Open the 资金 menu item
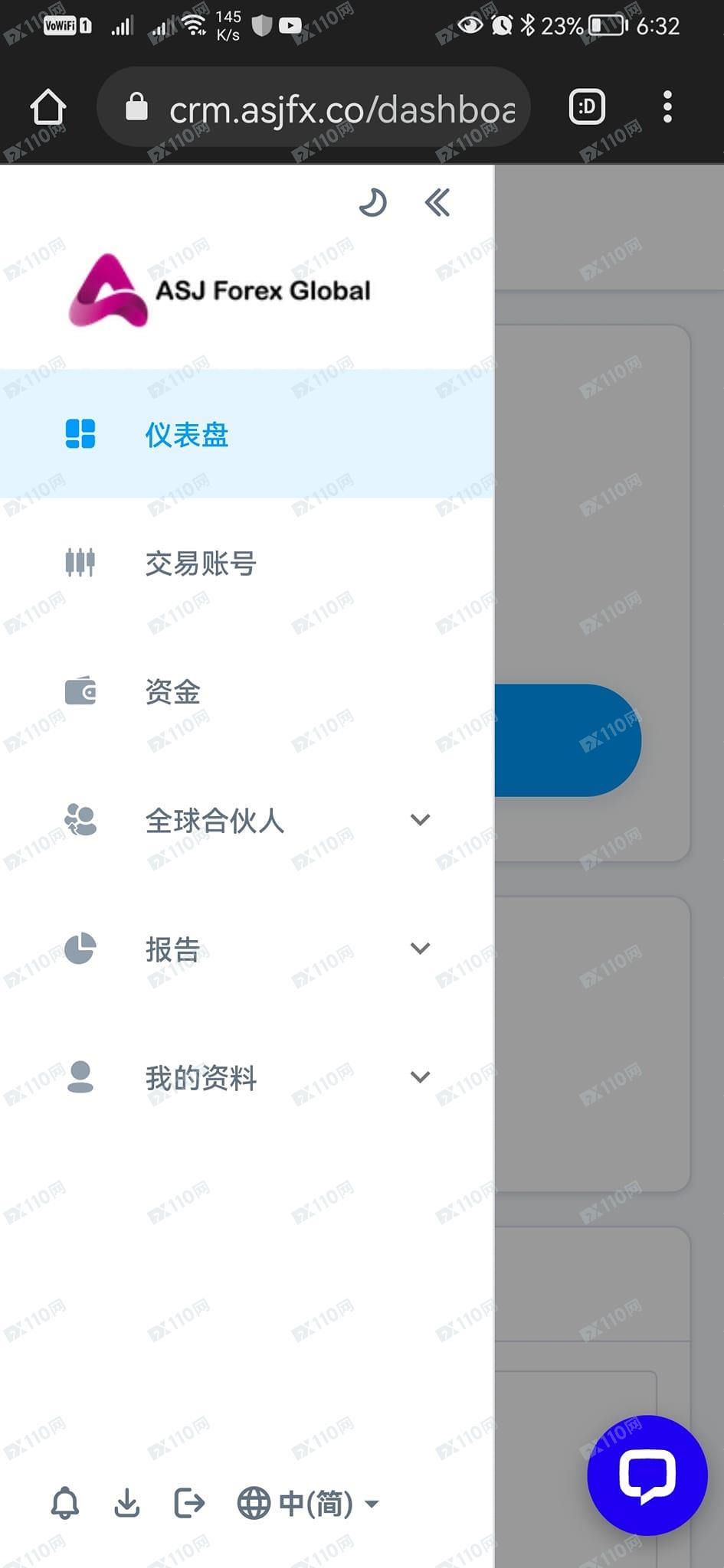The image size is (724, 1568). pos(173,691)
